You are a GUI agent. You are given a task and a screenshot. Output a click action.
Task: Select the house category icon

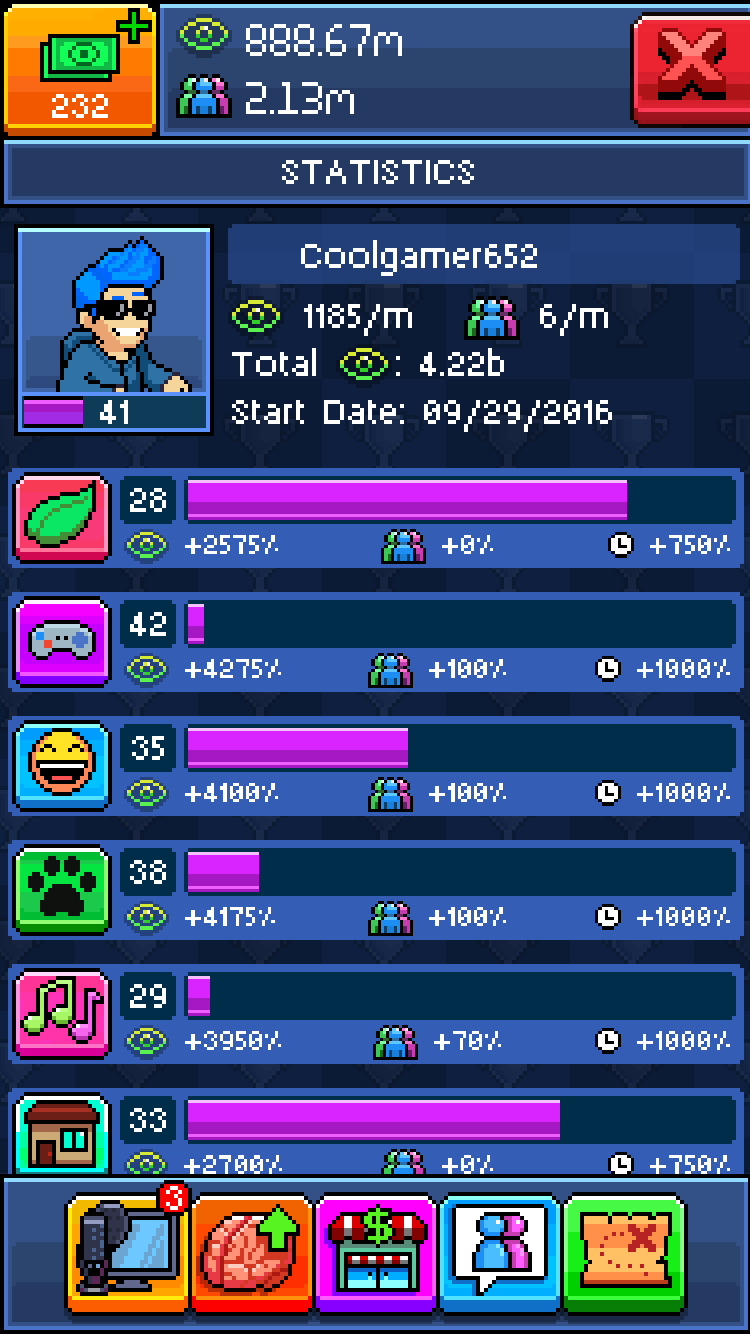[x=62, y=1134]
